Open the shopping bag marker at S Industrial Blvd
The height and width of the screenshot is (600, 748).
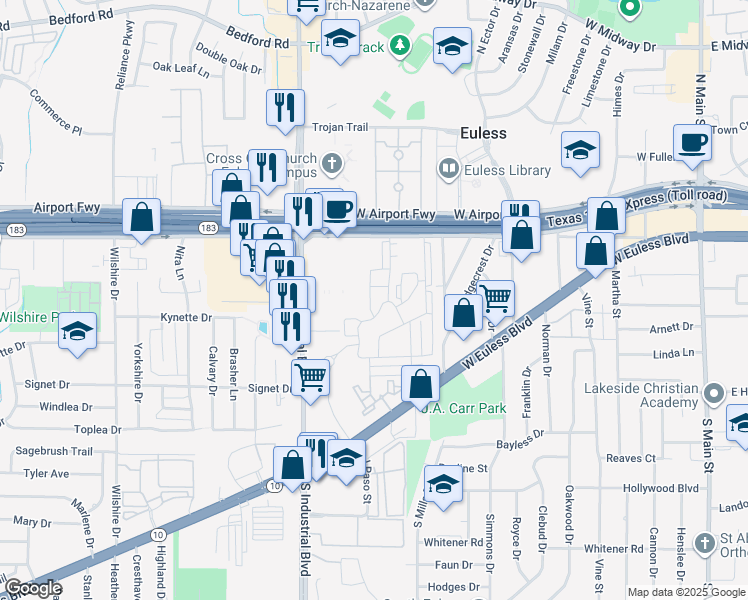click(292, 465)
